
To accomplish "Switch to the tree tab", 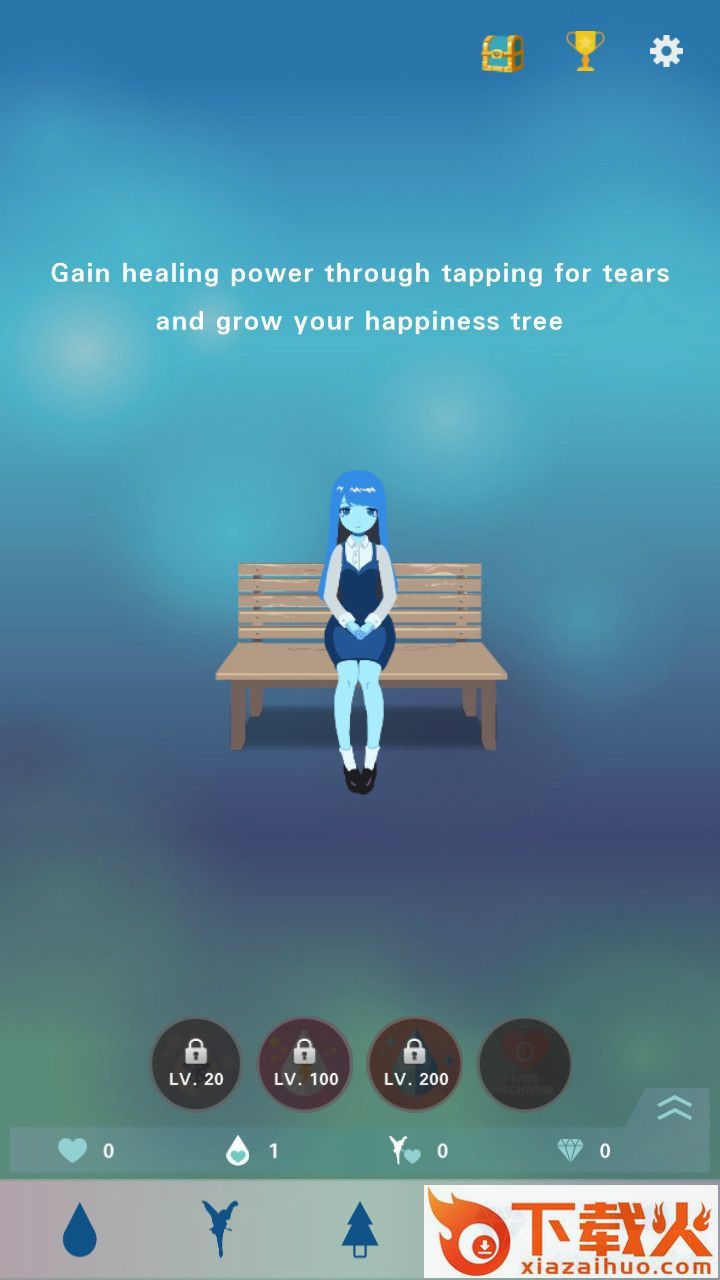I will click(x=360, y=1230).
